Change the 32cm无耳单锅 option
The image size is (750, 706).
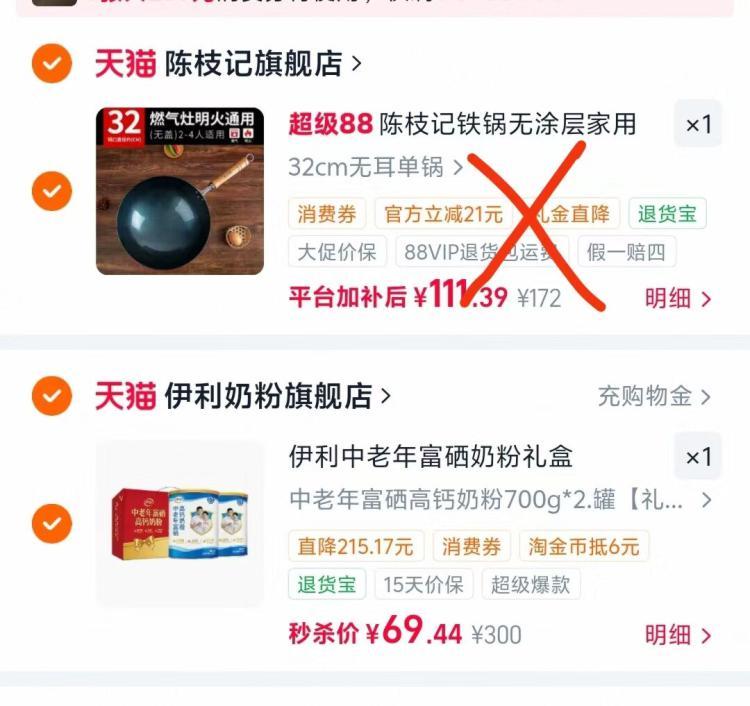pyautogui.click(x=376, y=167)
